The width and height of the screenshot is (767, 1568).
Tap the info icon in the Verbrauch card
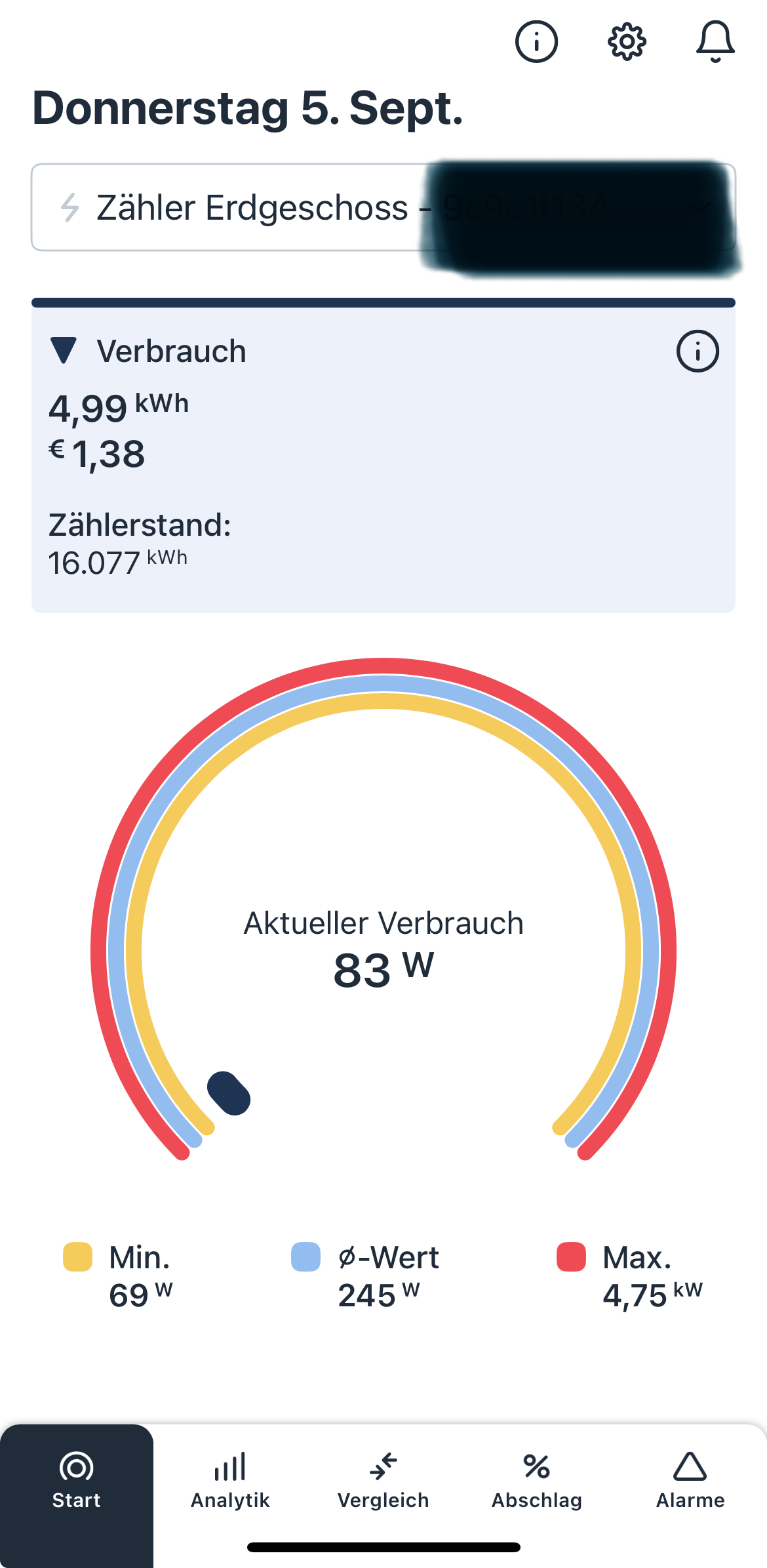point(698,352)
